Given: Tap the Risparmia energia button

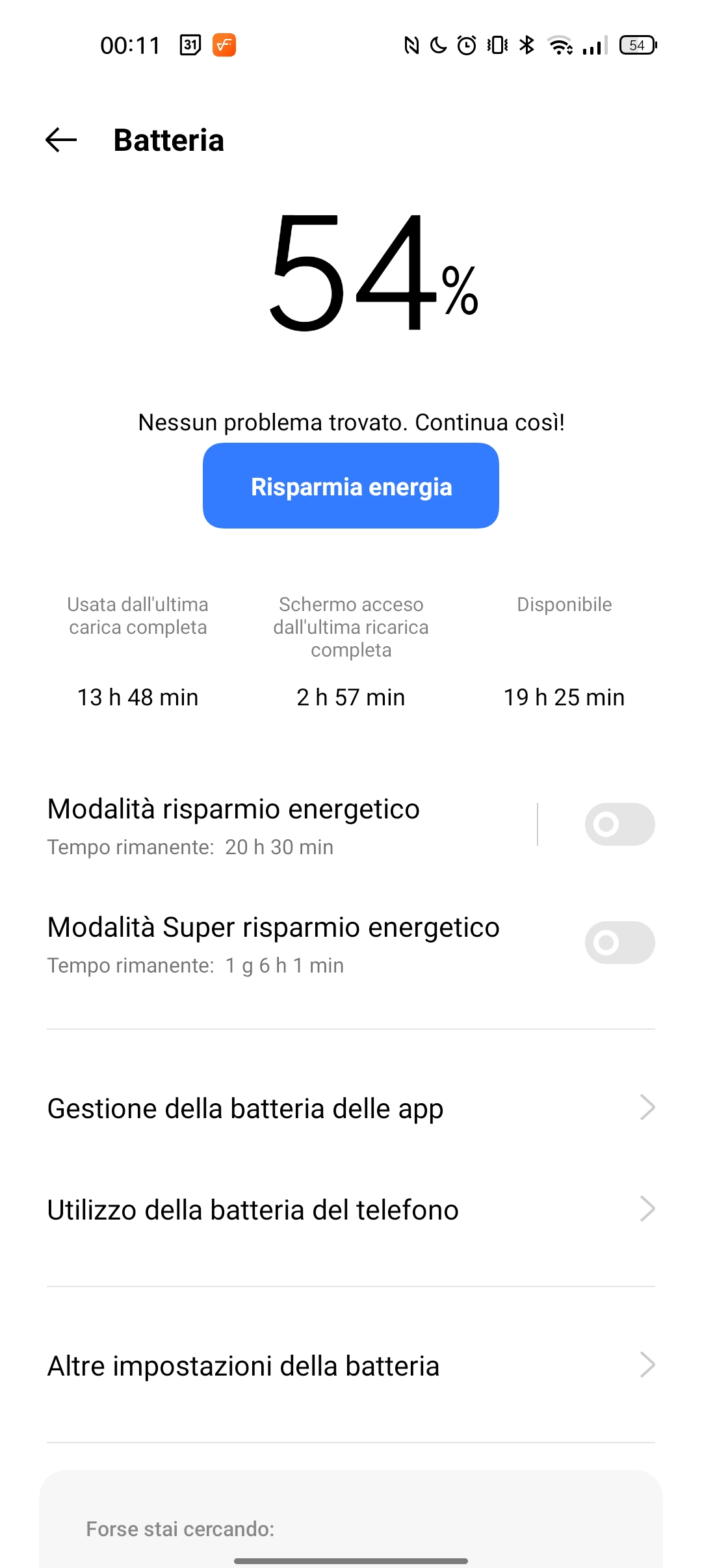Looking at the screenshot, I should (351, 486).
